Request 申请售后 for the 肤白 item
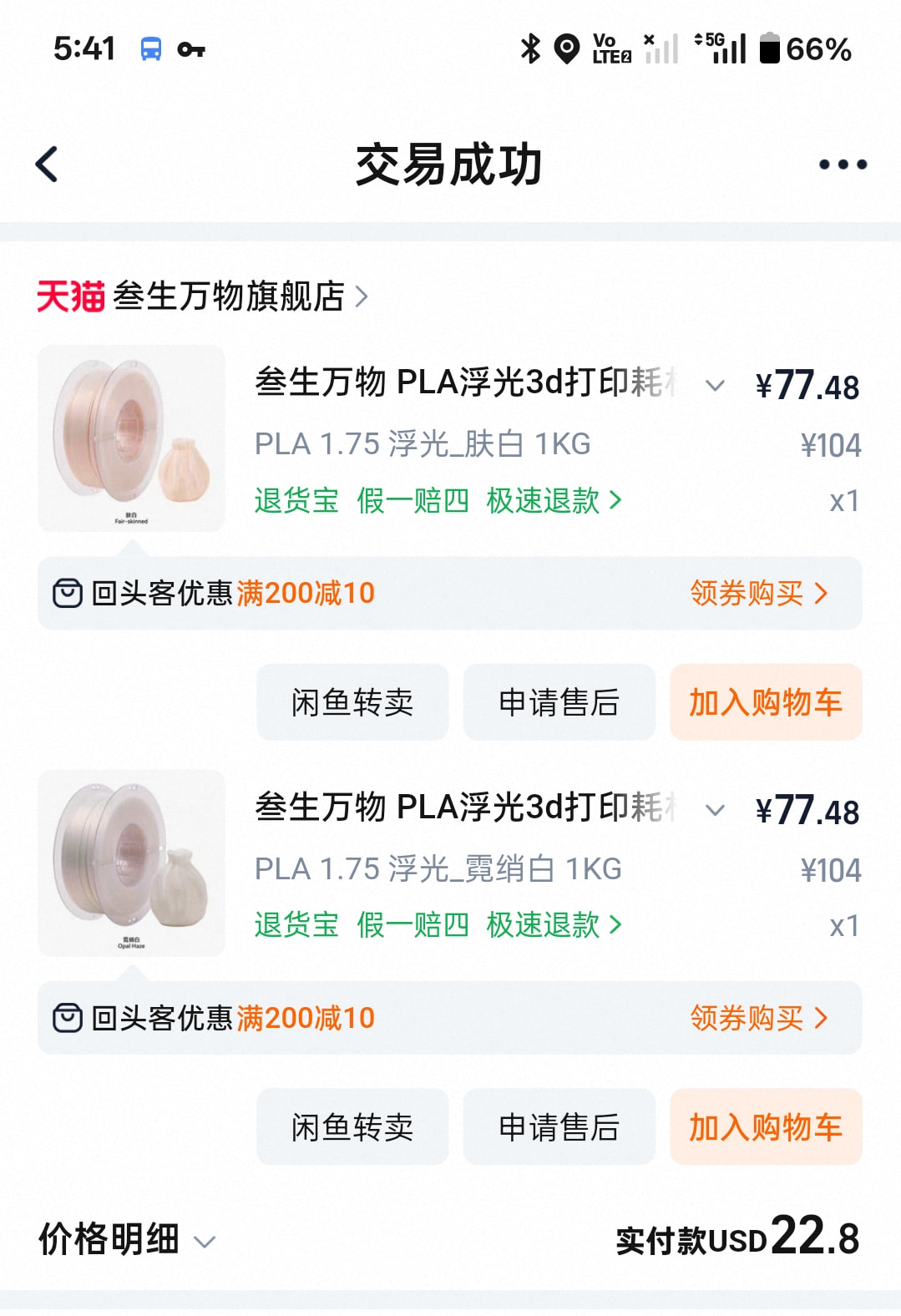The image size is (901, 1316). pos(559,702)
